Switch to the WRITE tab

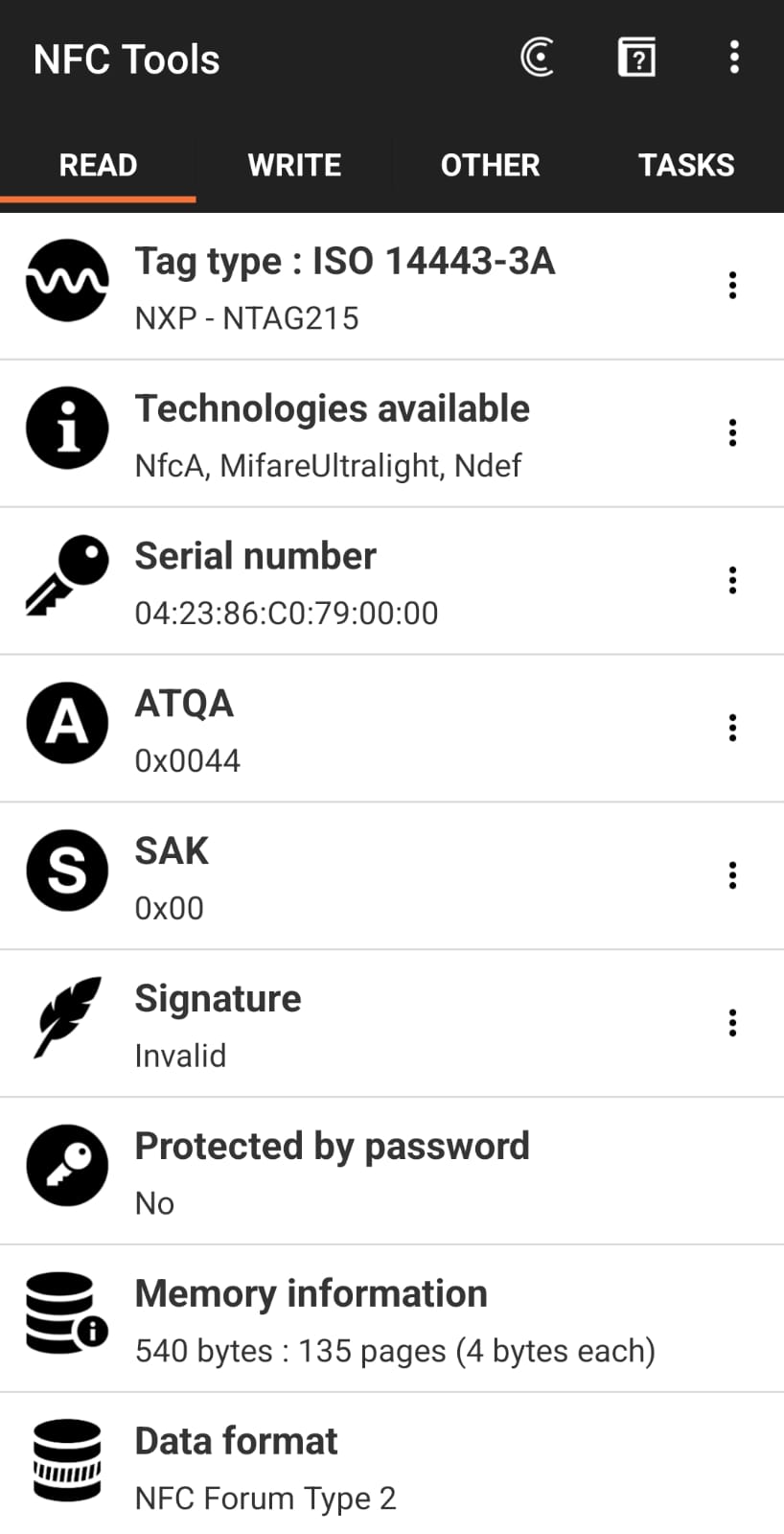[x=294, y=165]
